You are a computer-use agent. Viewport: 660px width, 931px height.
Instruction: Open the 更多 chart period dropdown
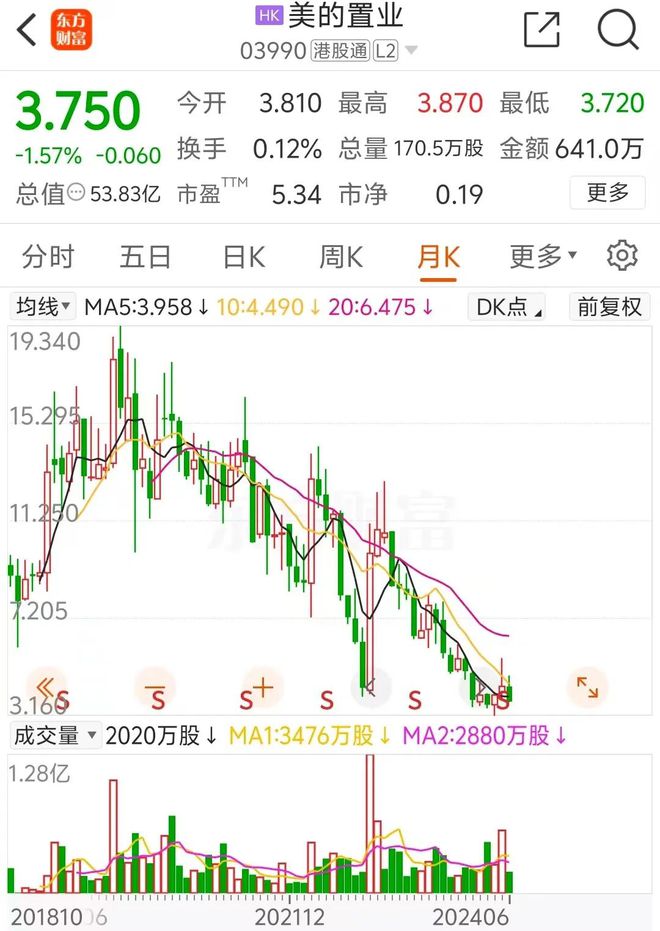542,257
